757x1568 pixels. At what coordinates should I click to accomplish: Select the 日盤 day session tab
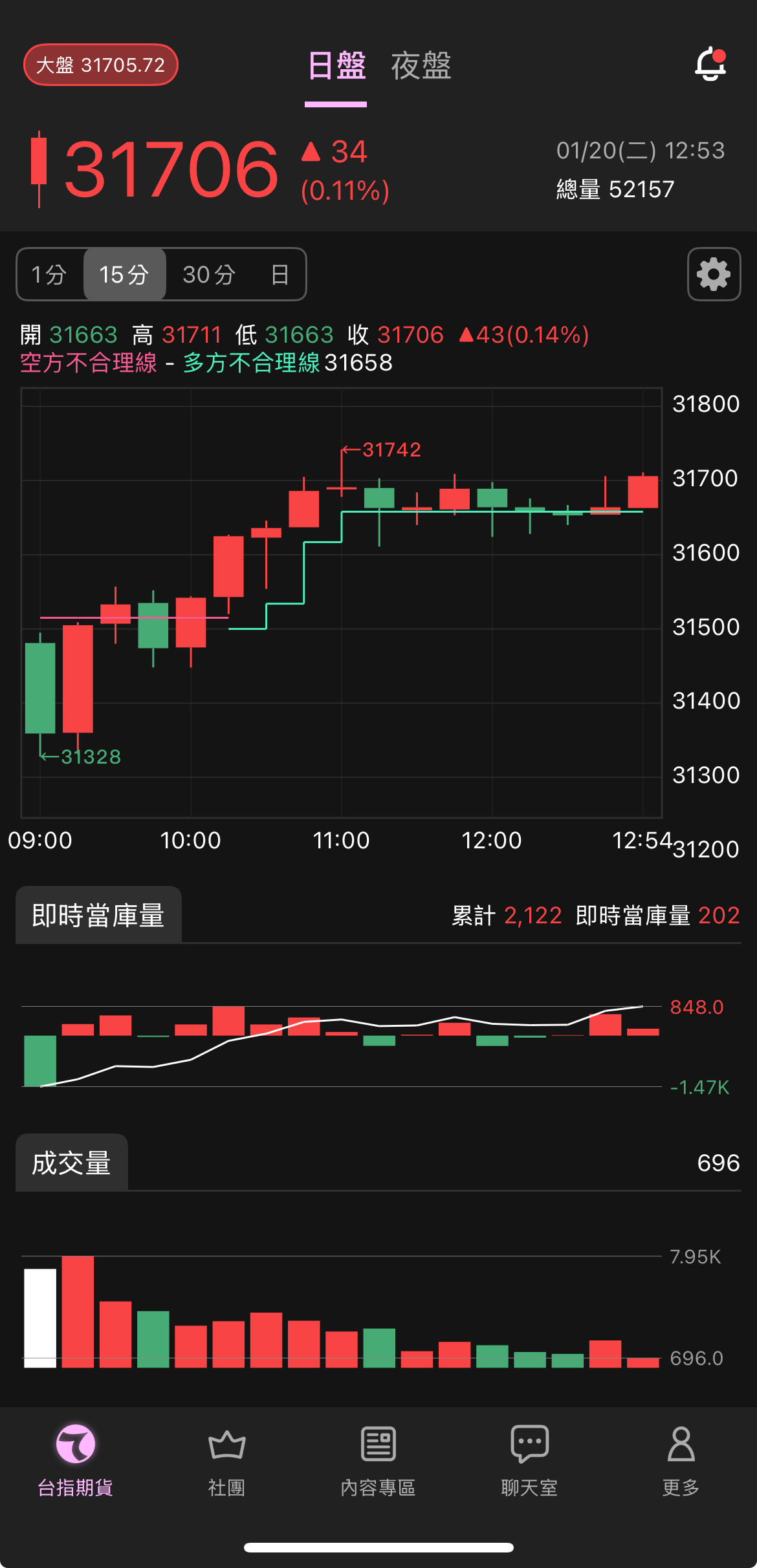(336, 66)
